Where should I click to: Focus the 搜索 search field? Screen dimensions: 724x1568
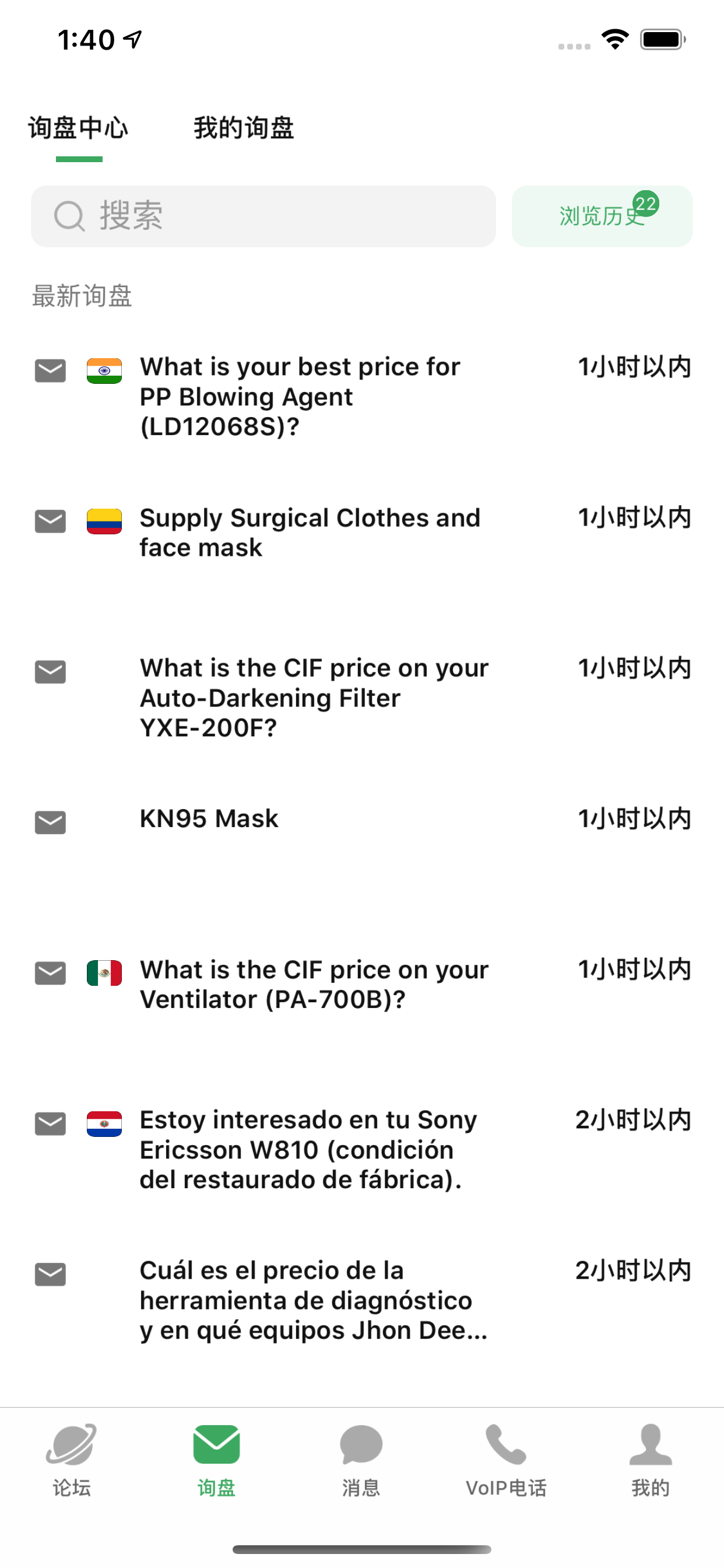click(x=263, y=216)
